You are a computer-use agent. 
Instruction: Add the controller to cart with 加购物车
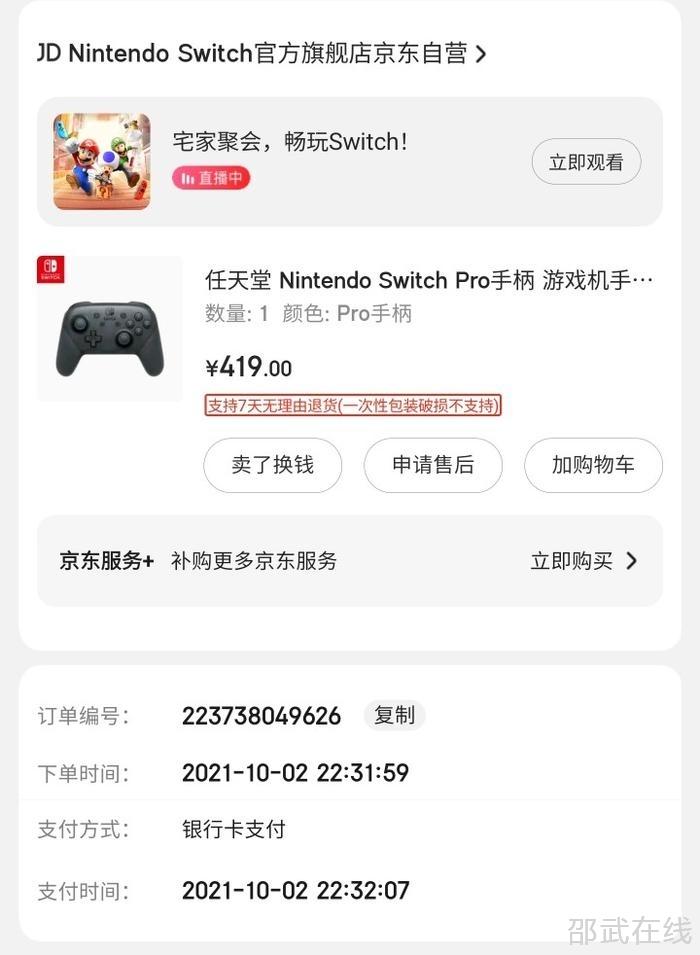pyautogui.click(x=592, y=465)
